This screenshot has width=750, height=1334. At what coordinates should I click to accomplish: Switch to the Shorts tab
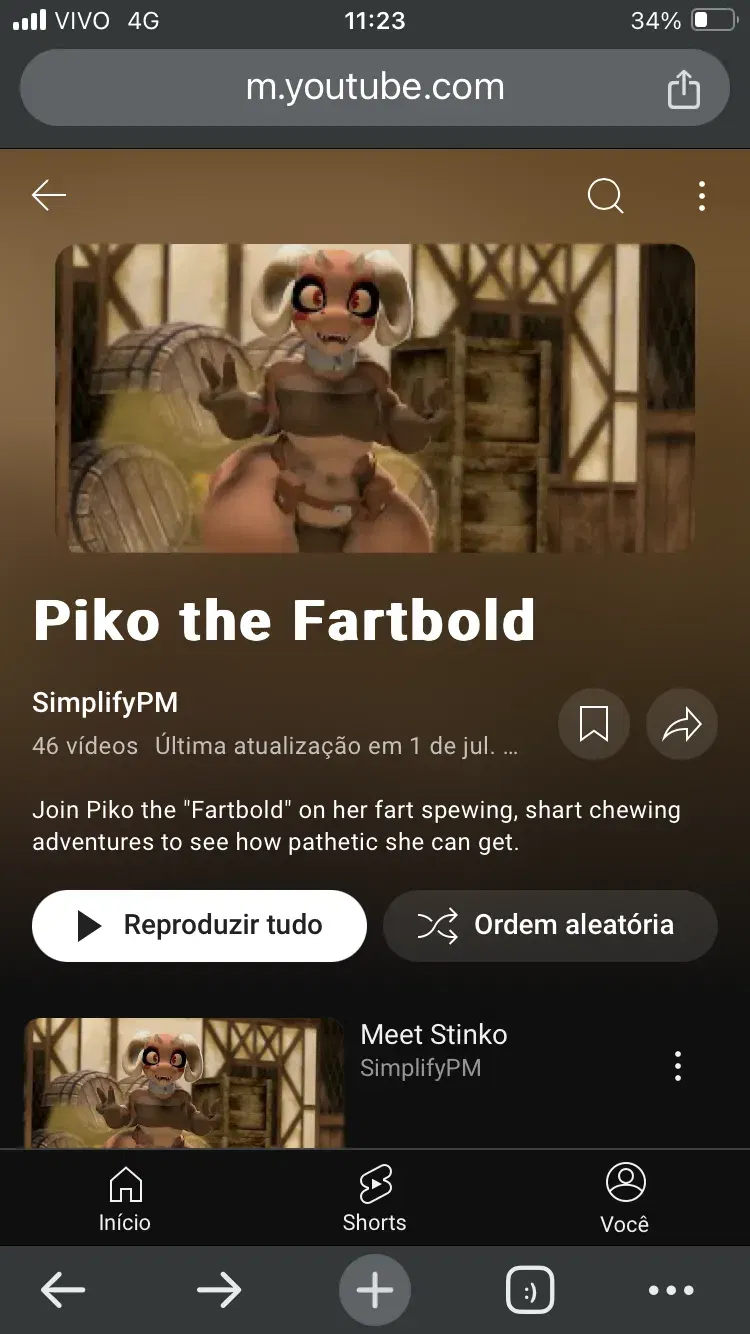[x=375, y=1198]
